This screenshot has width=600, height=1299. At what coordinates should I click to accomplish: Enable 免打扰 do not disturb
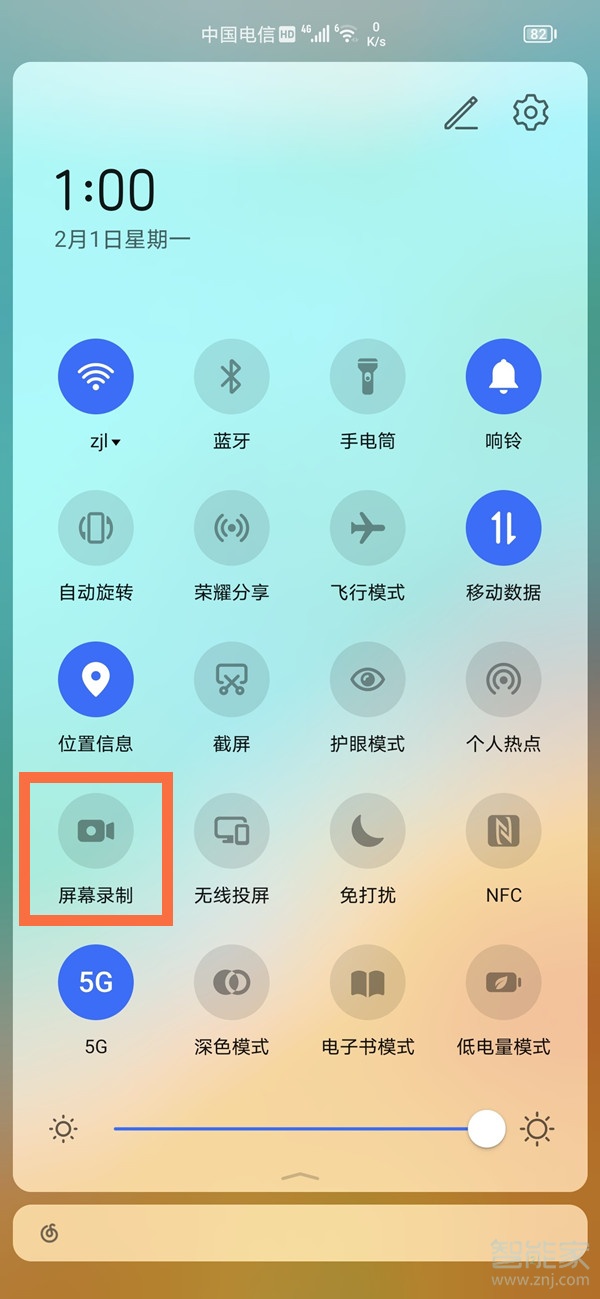tap(368, 831)
